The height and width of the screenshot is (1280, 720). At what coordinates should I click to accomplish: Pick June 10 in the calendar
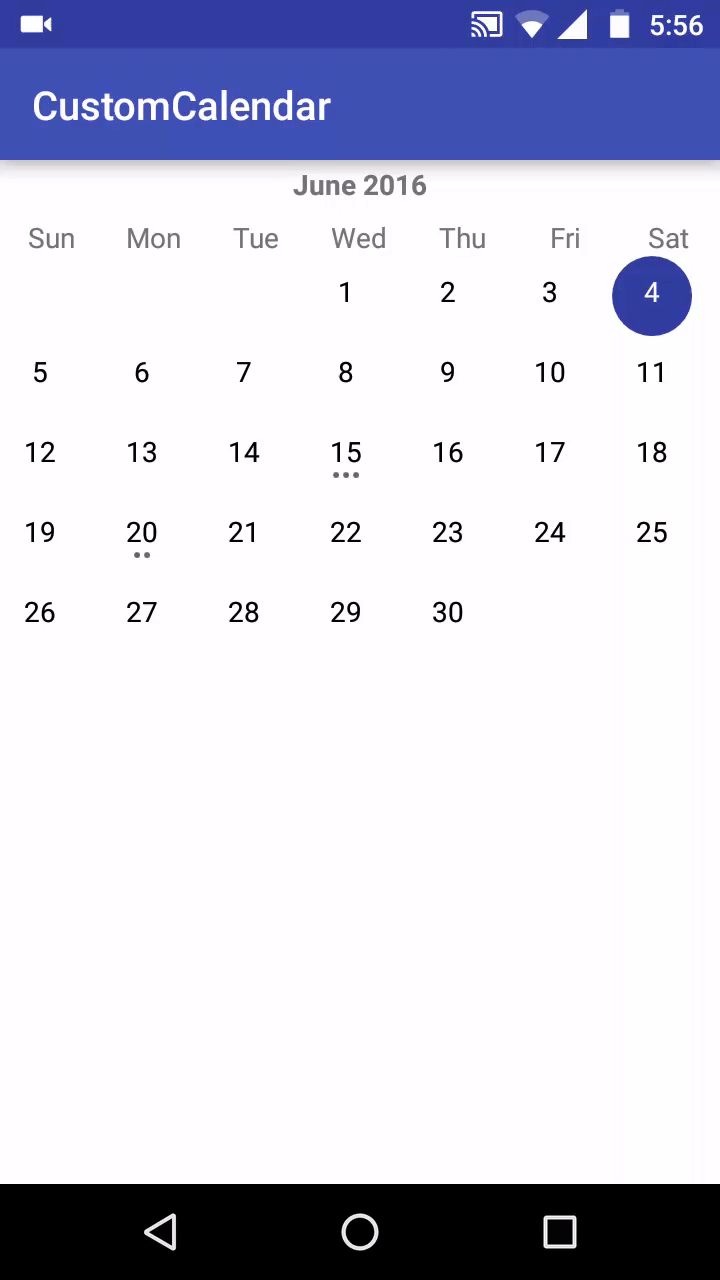[550, 373]
